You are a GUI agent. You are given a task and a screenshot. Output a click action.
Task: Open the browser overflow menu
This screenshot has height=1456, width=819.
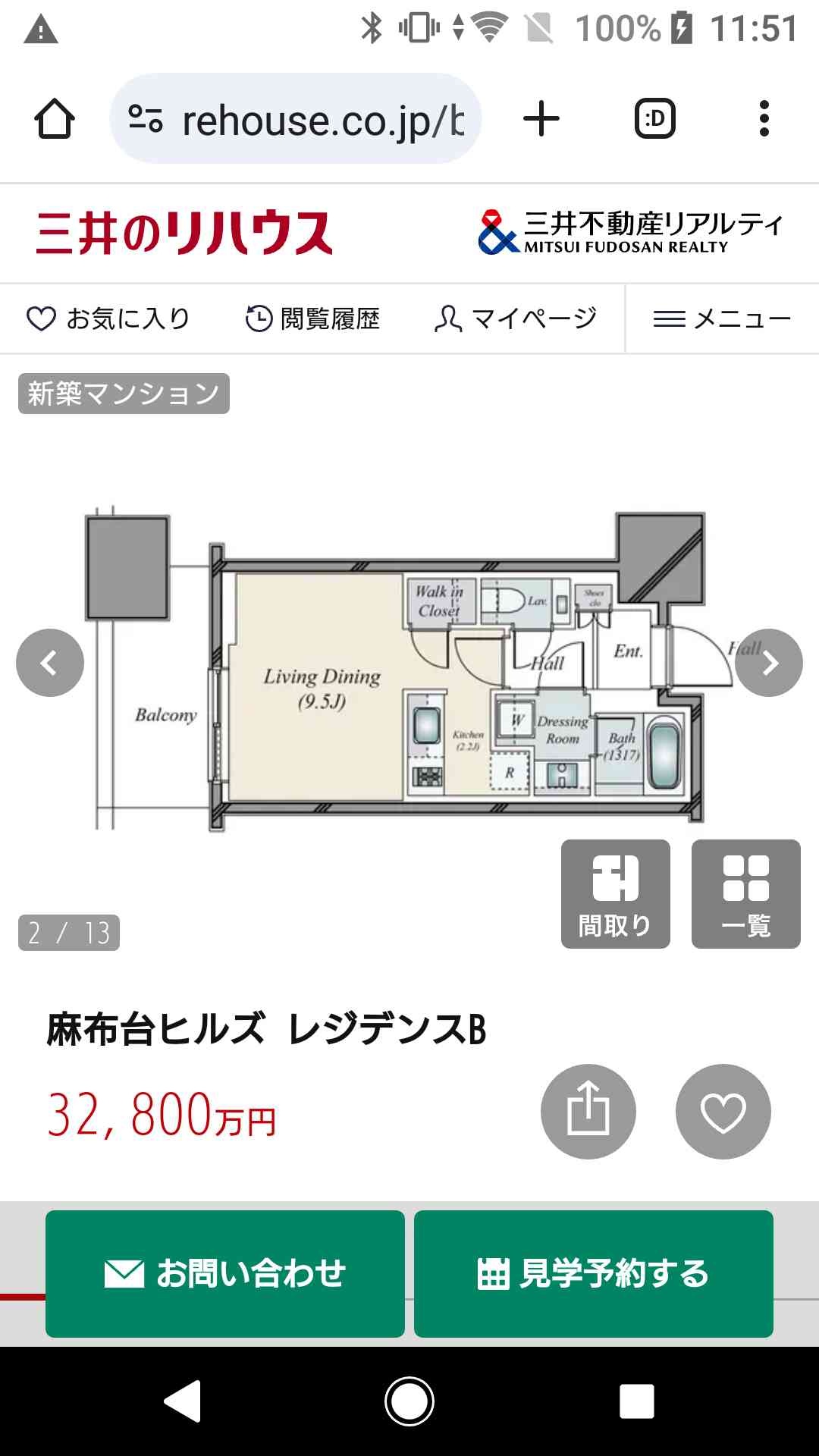(764, 119)
